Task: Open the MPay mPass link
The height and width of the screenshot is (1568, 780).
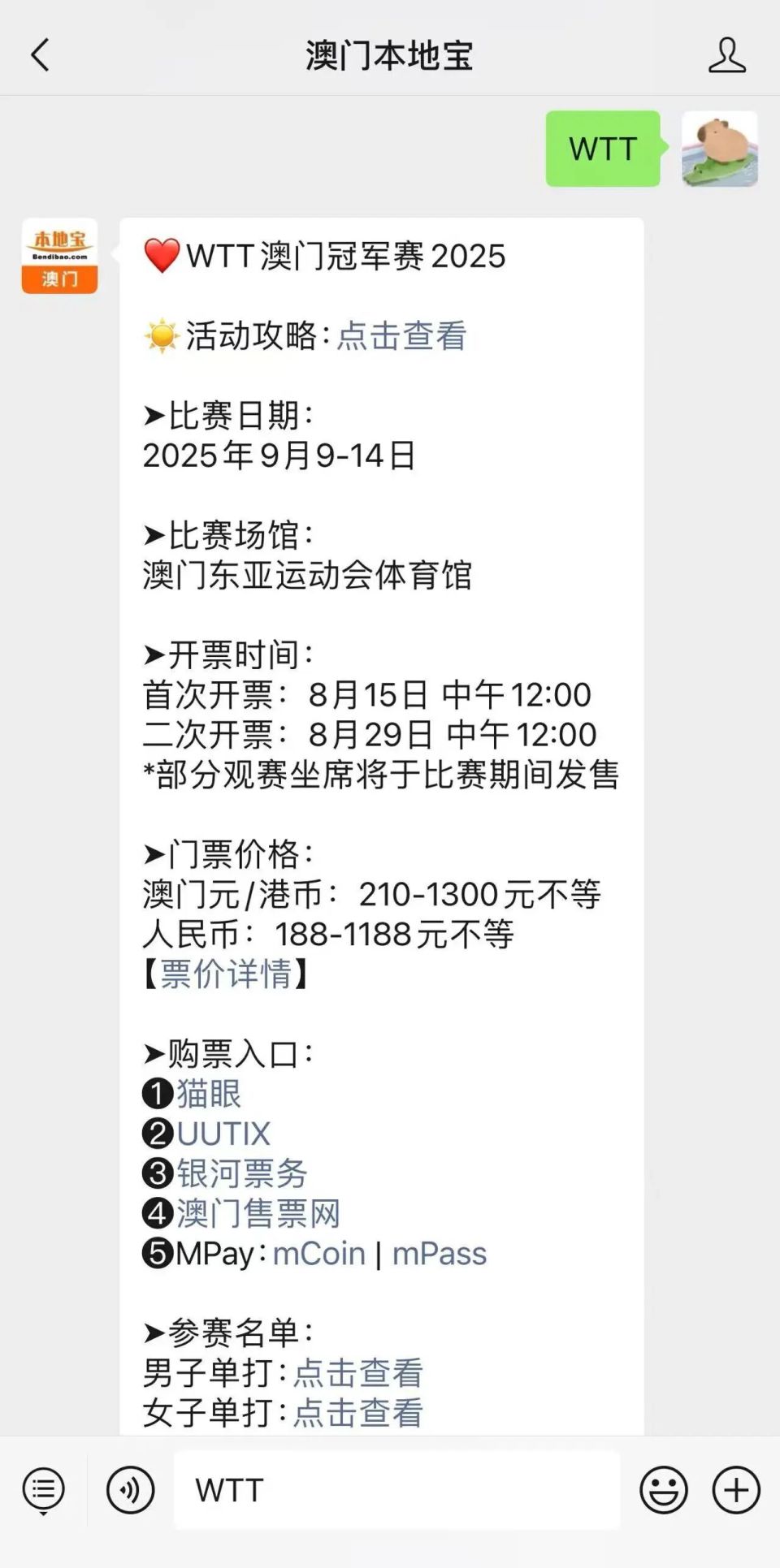Action: 440,1254
